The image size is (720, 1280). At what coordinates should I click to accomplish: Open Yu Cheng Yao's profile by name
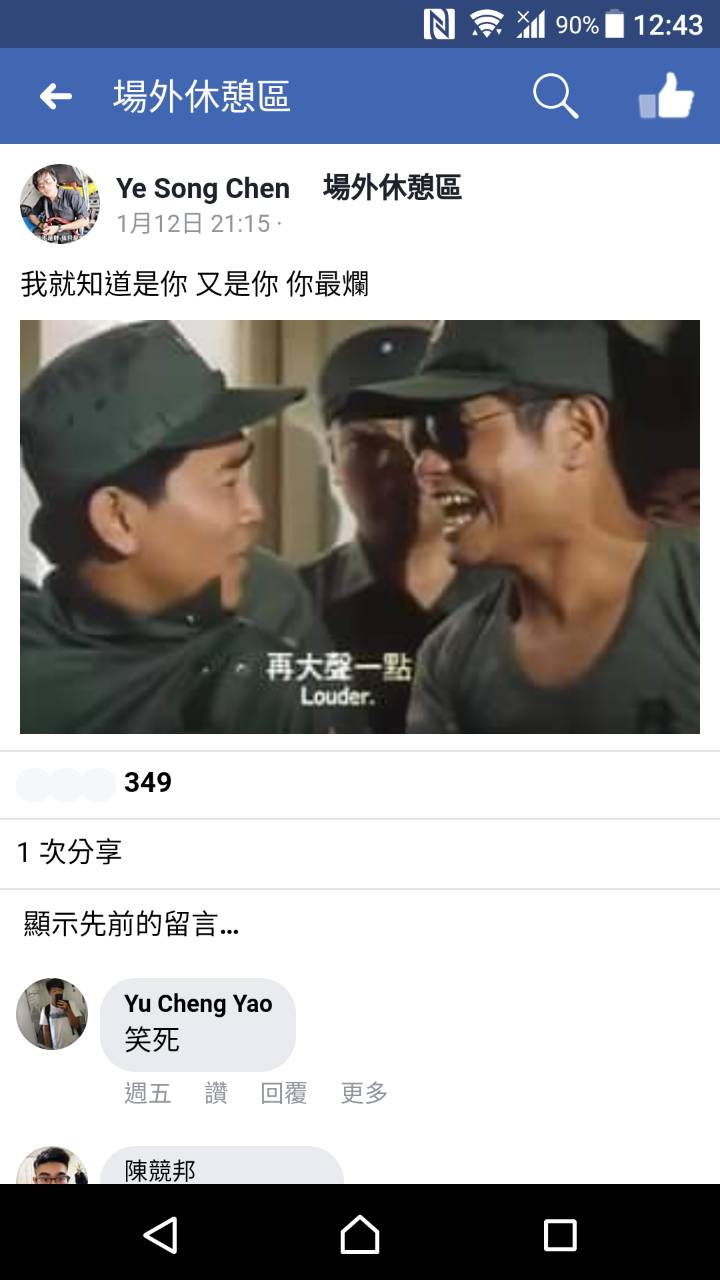198,1004
